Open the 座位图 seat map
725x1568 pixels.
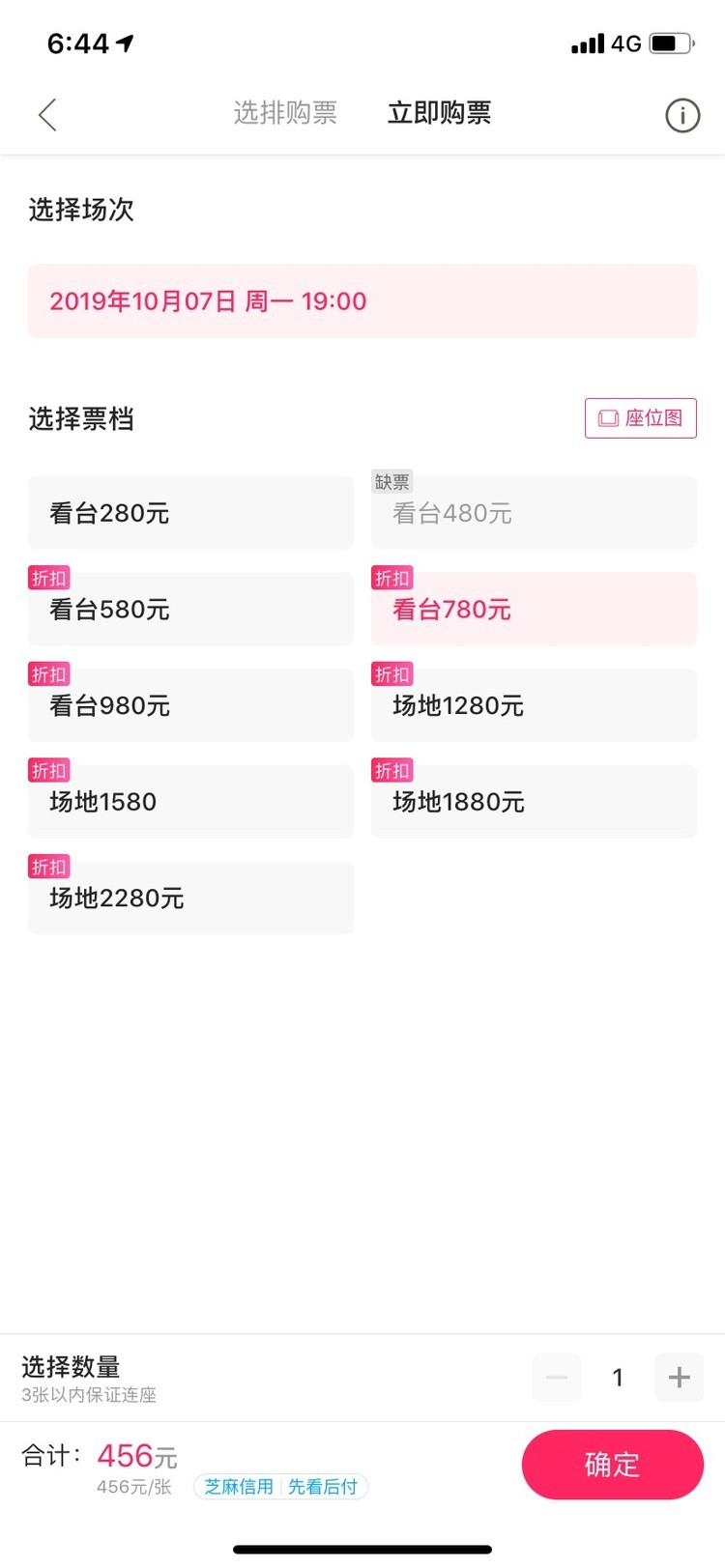pos(640,418)
